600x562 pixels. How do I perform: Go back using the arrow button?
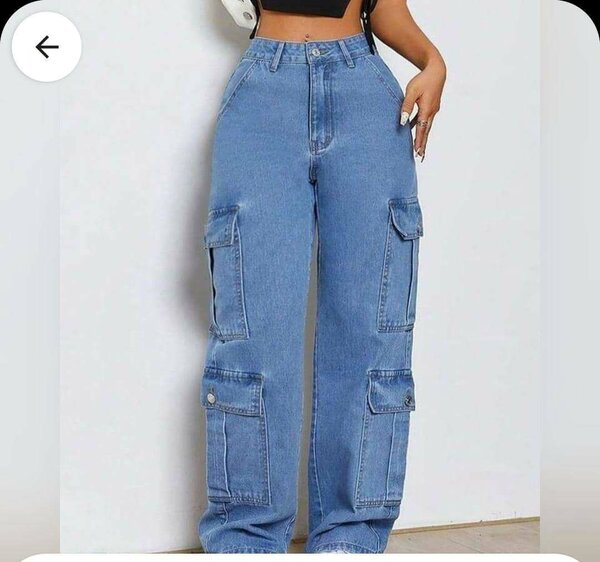[x=46, y=47]
